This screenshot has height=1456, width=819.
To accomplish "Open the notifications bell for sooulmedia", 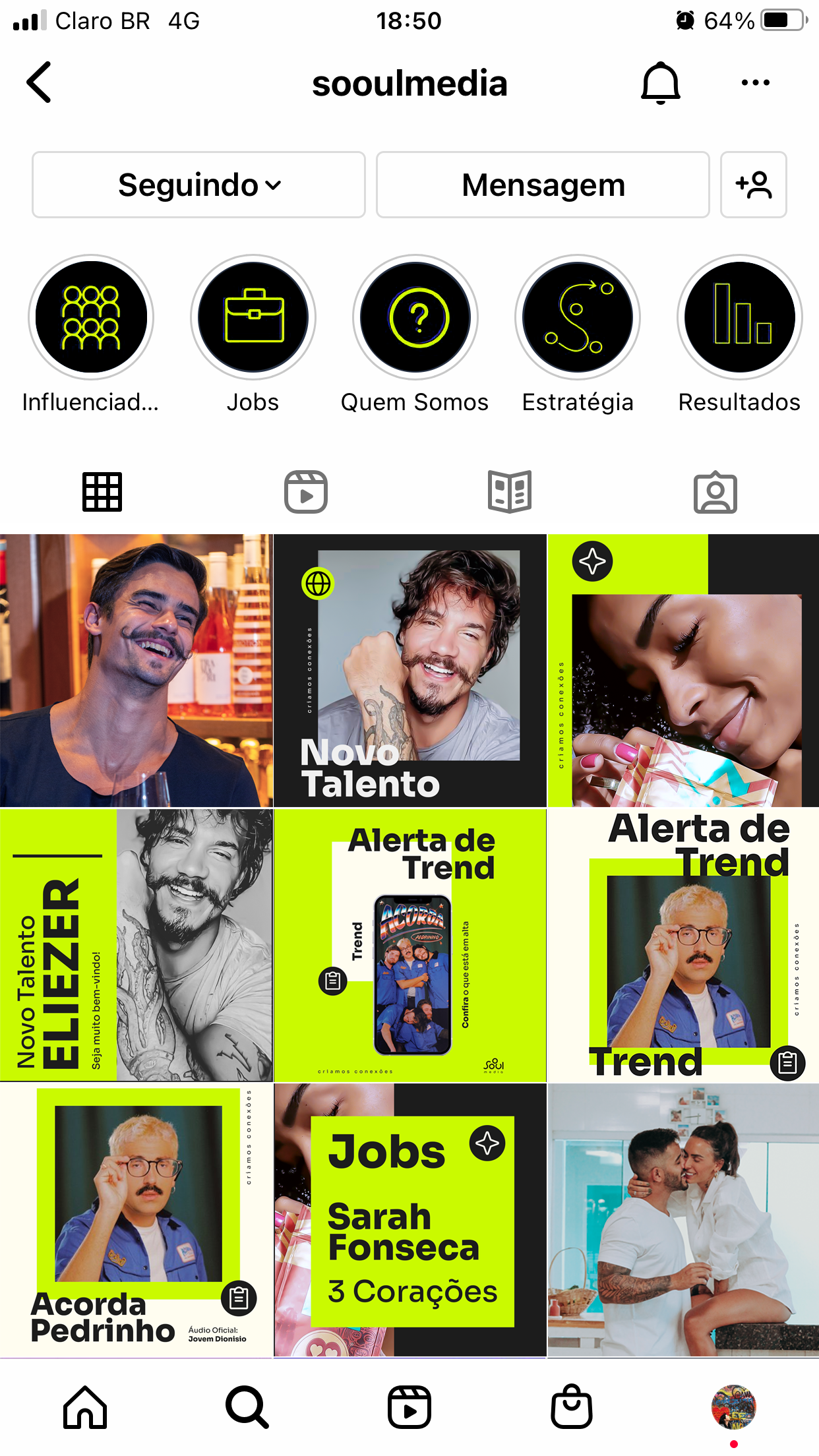I will (660, 83).
